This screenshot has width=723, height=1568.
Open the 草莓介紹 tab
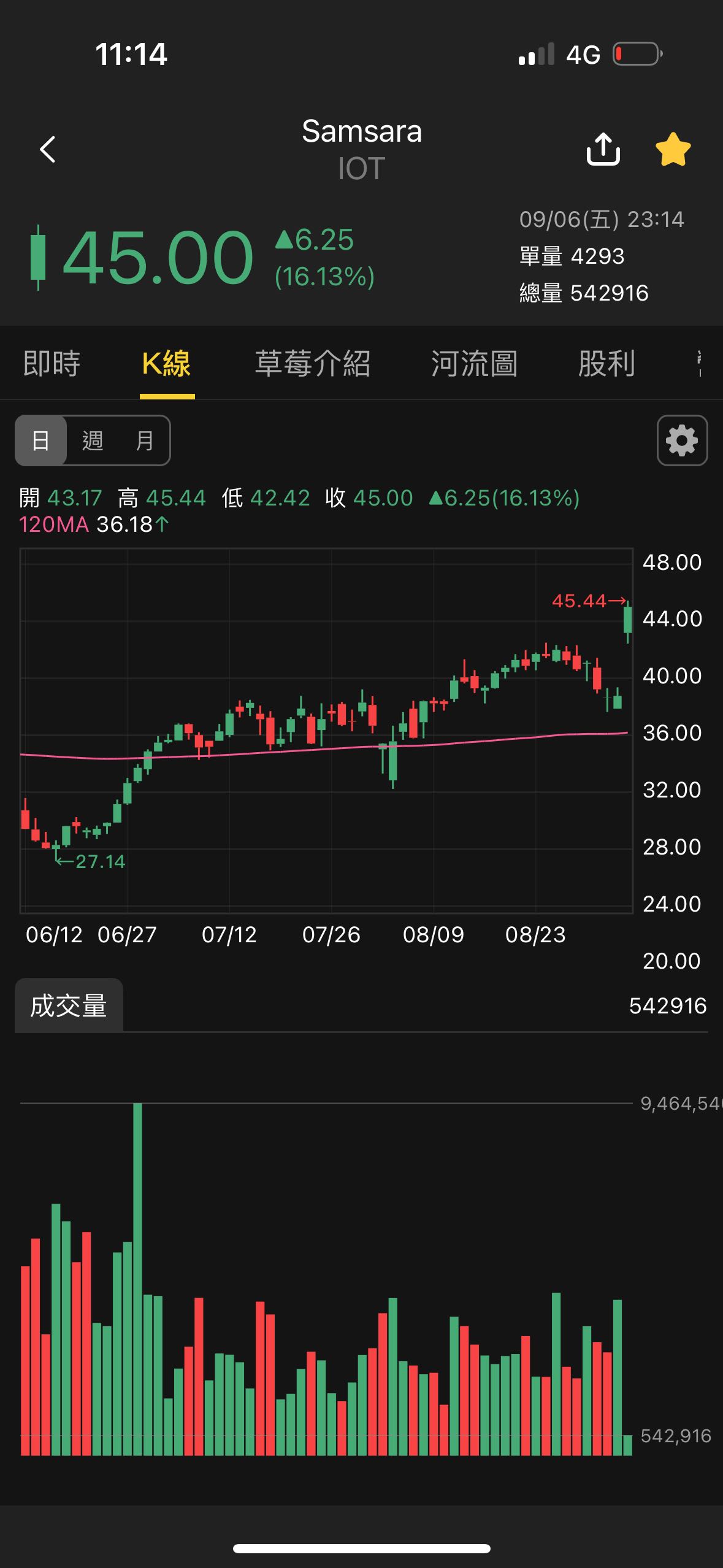click(x=312, y=363)
